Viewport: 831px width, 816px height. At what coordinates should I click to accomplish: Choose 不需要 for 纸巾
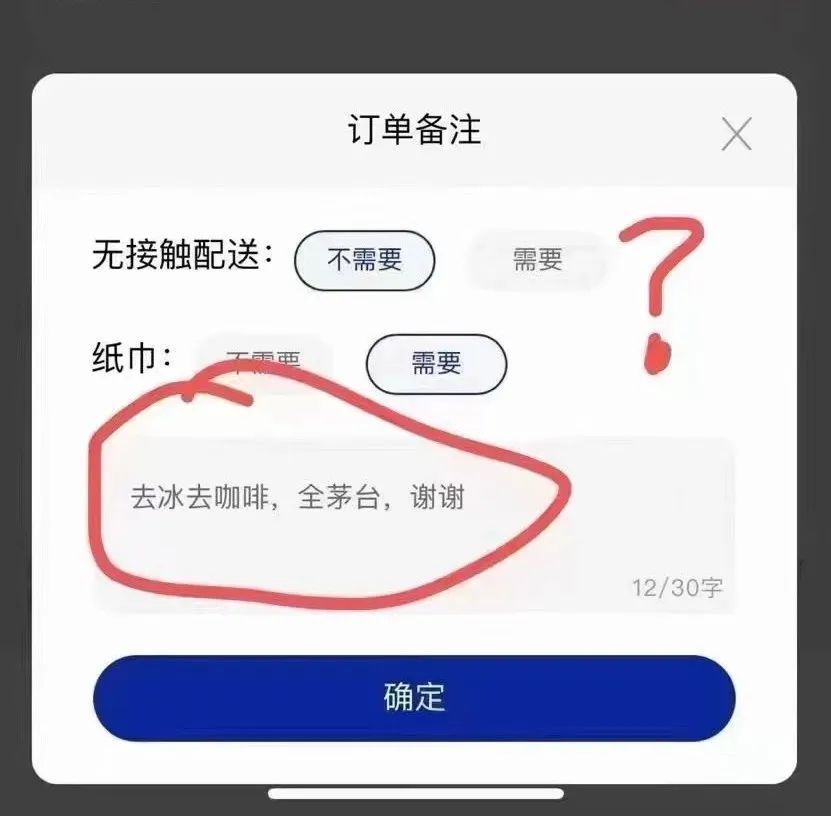[264, 362]
